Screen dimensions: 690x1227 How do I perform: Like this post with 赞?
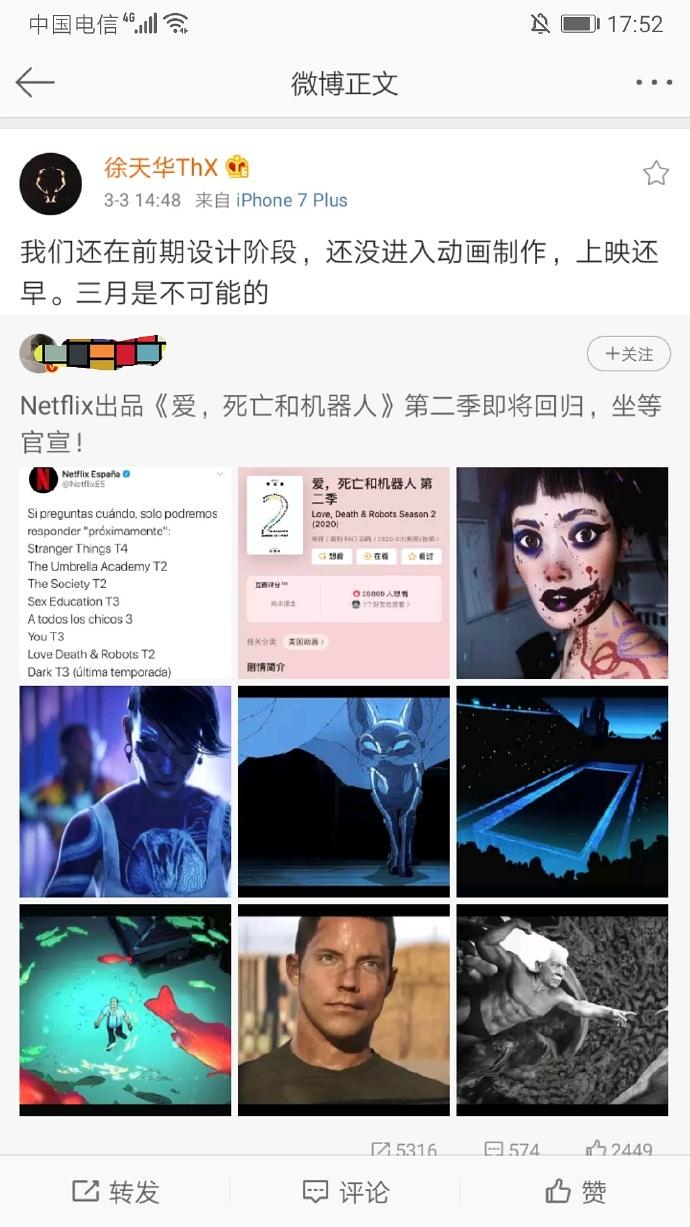(x=575, y=1192)
